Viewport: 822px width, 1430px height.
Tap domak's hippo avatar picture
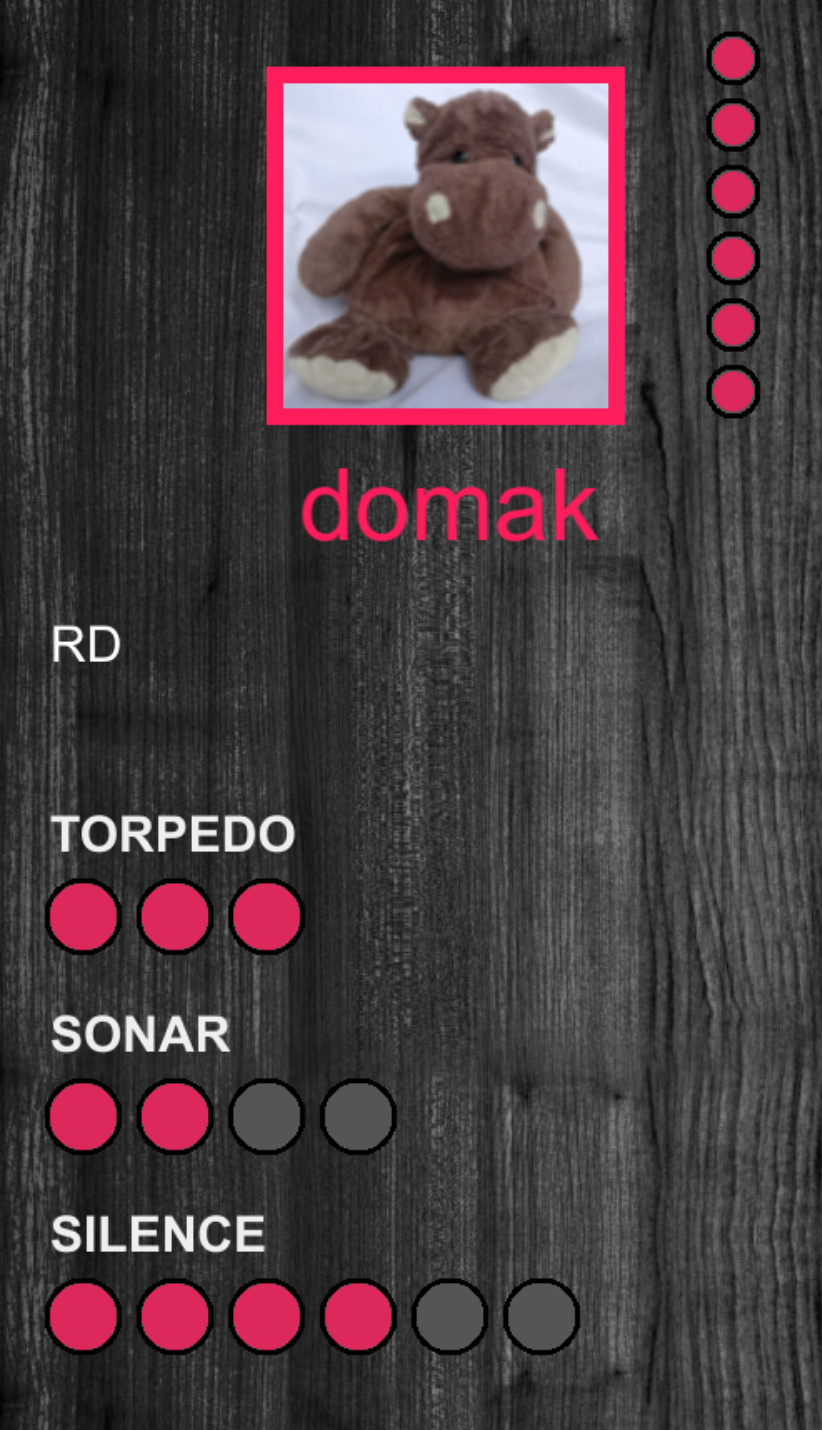coord(446,246)
